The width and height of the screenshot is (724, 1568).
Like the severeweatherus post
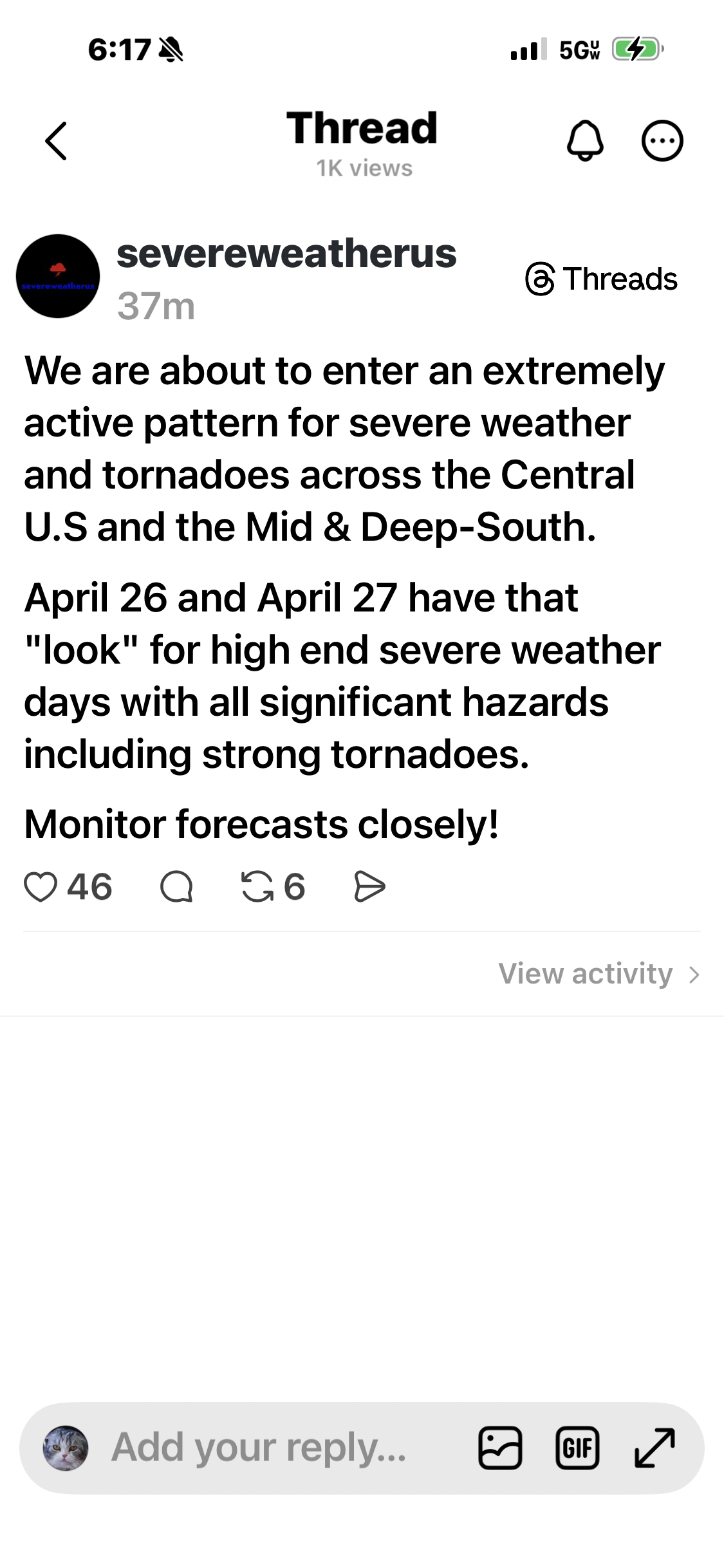coord(41,887)
